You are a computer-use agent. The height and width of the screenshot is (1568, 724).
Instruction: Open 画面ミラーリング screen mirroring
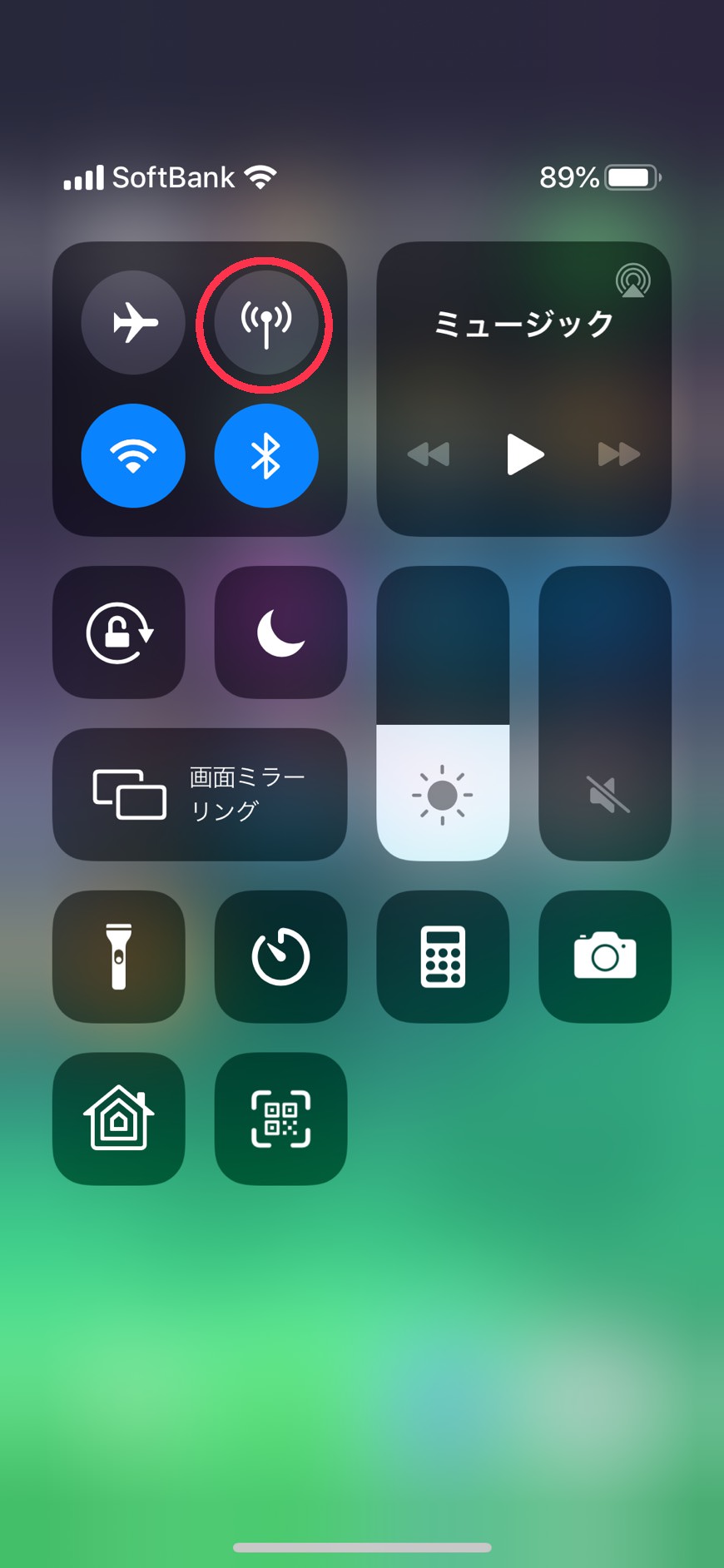(x=200, y=794)
